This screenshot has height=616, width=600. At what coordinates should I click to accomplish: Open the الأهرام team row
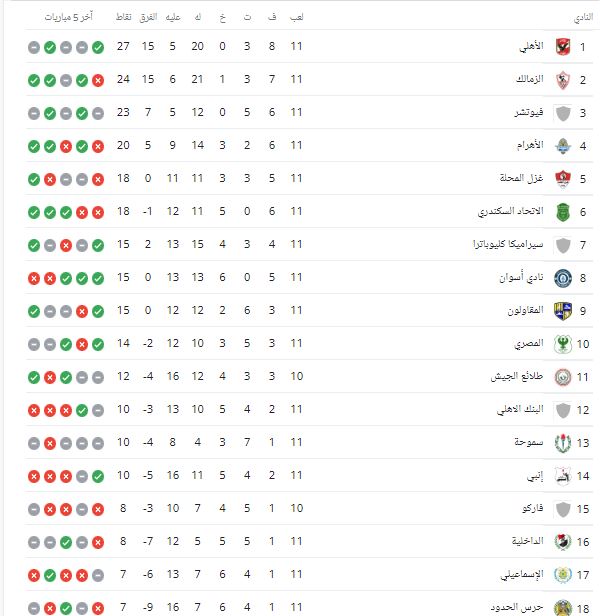pos(528,146)
